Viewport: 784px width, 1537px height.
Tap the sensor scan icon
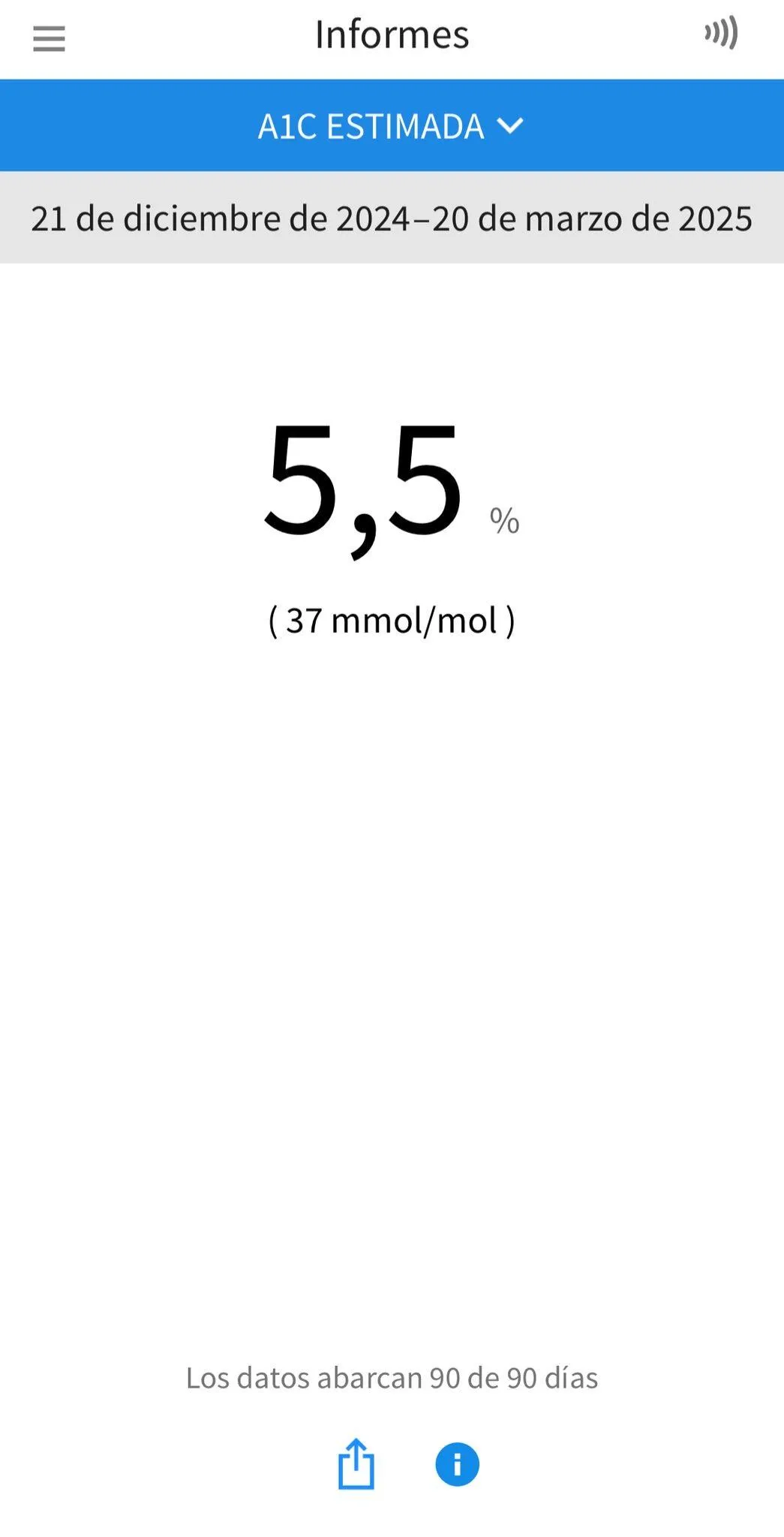click(721, 34)
